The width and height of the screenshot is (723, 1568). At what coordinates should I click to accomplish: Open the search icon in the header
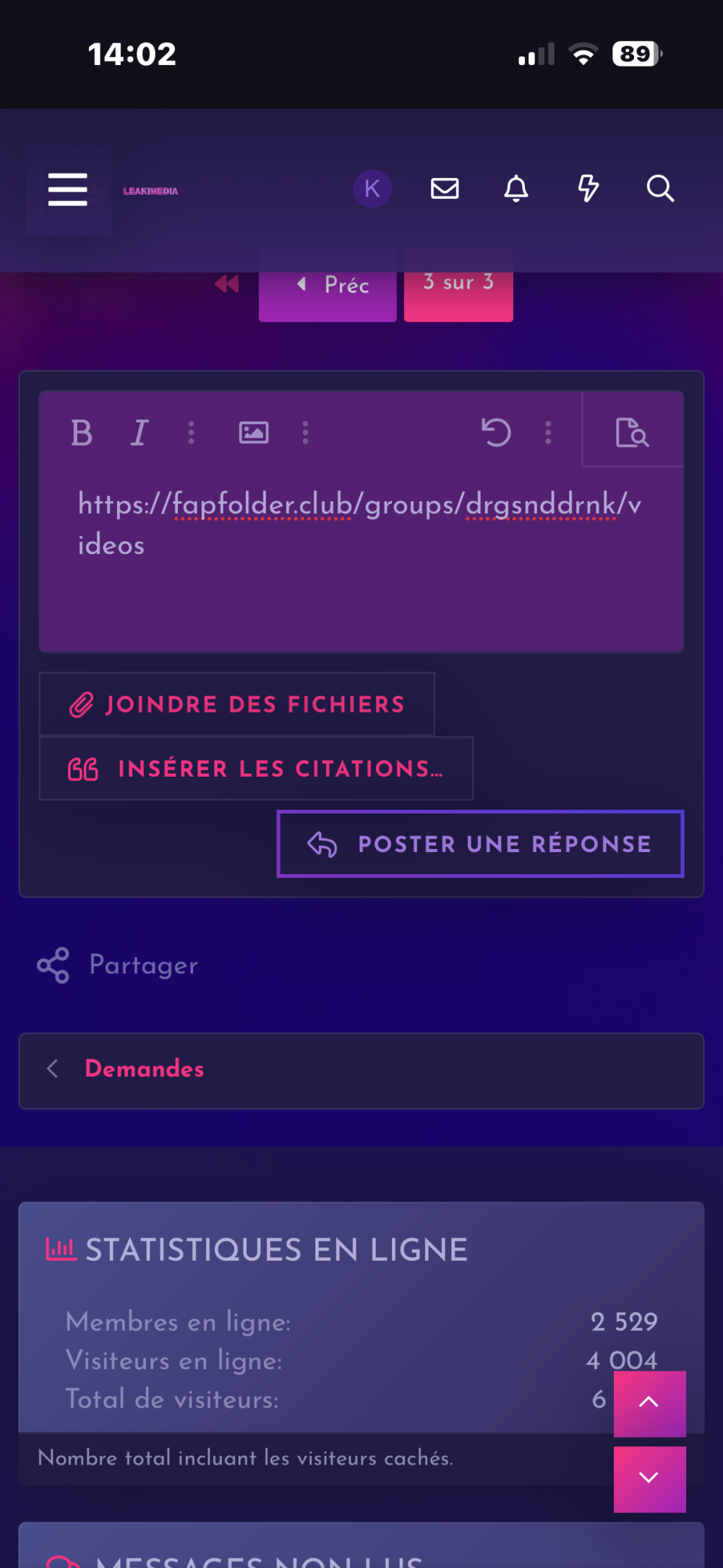(659, 189)
